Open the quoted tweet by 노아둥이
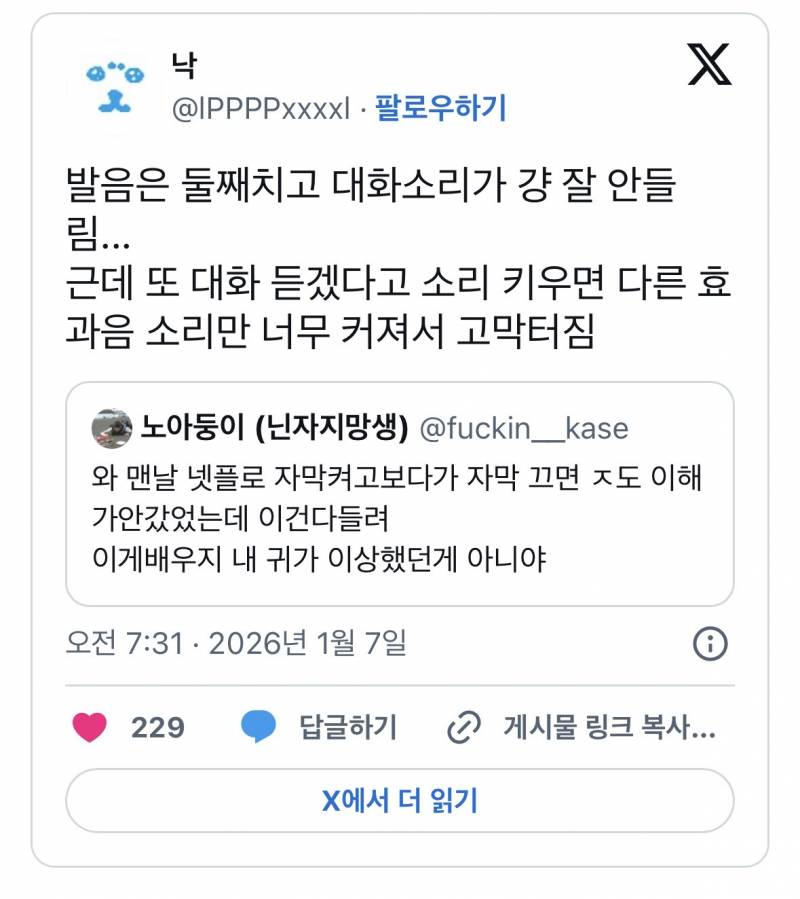 pos(400,495)
